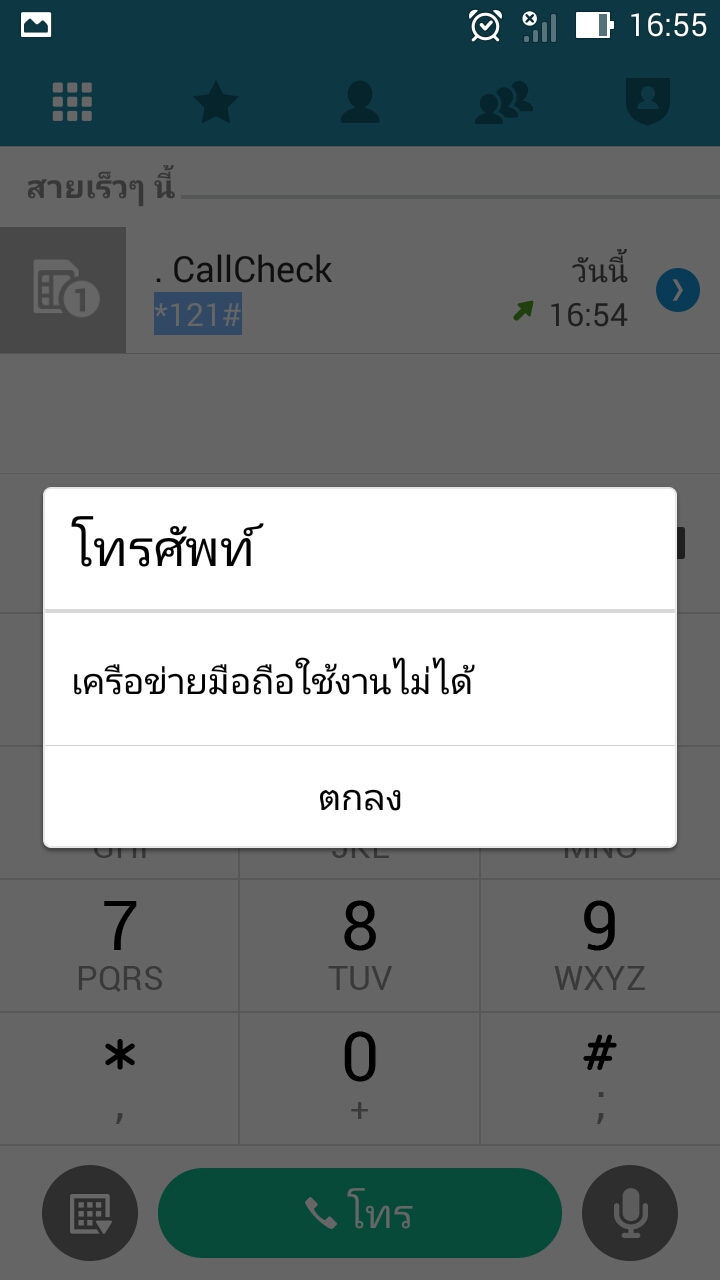Switch to the contacts tab
The height and width of the screenshot is (1280, 720).
(360, 102)
